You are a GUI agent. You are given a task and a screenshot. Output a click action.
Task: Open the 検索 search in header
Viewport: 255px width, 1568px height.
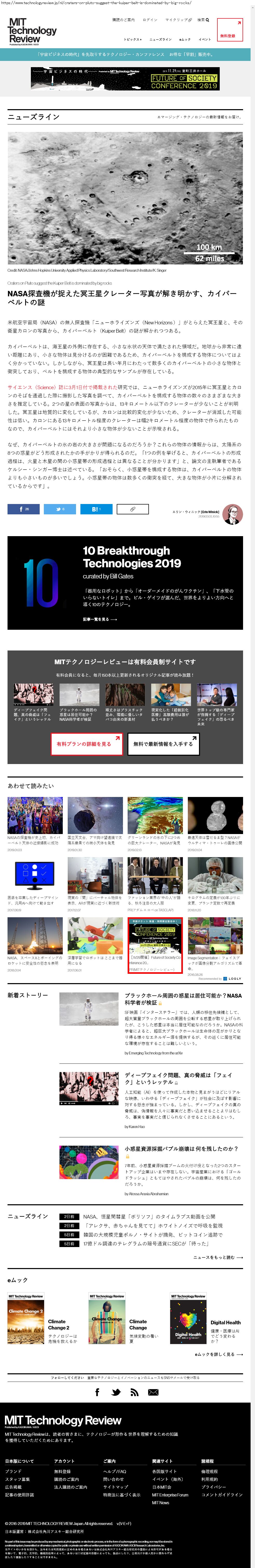pyautogui.click(x=203, y=19)
